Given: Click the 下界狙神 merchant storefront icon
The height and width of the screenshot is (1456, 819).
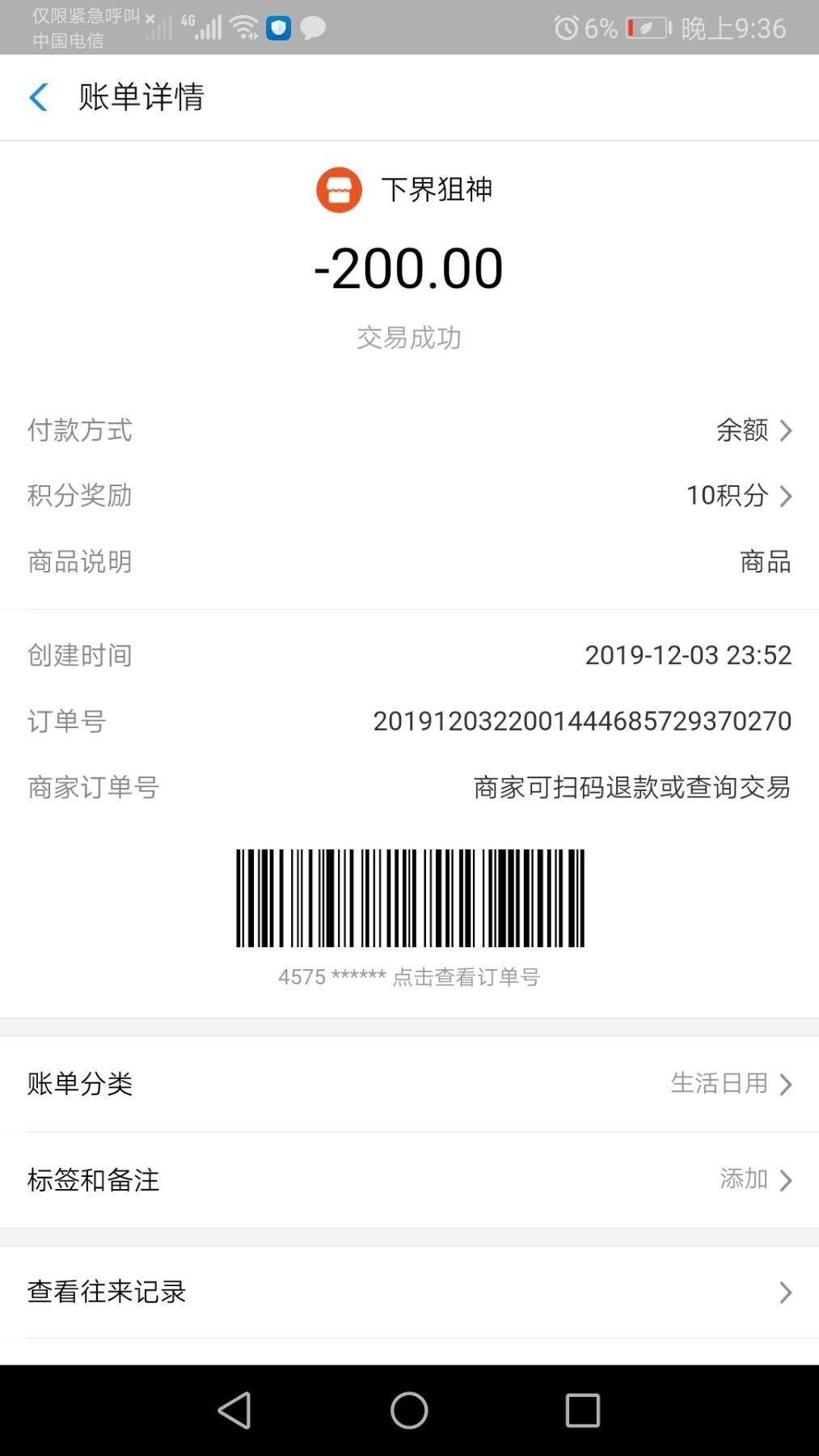Looking at the screenshot, I should (x=340, y=188).
